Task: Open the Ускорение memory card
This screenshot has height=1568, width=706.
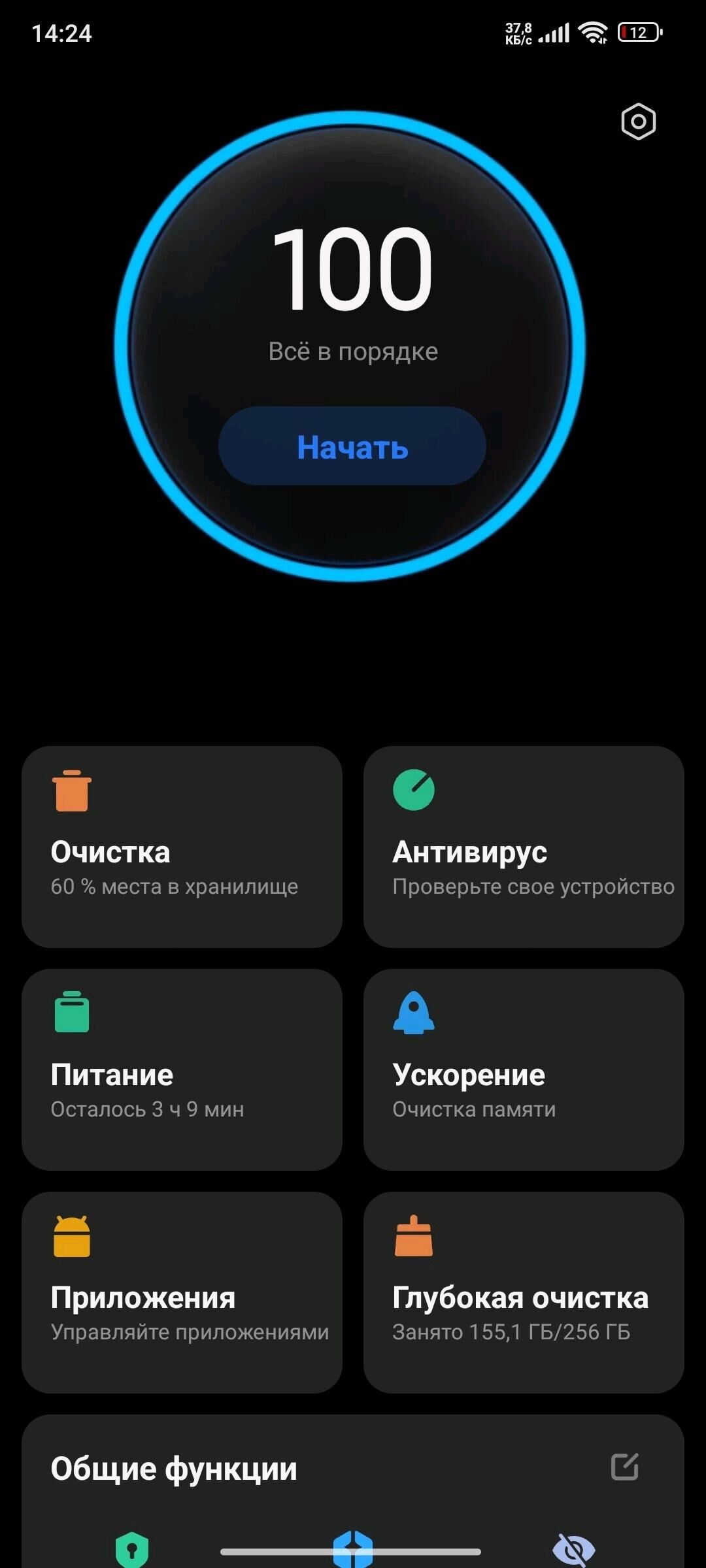Action: tap(524, 1070)
